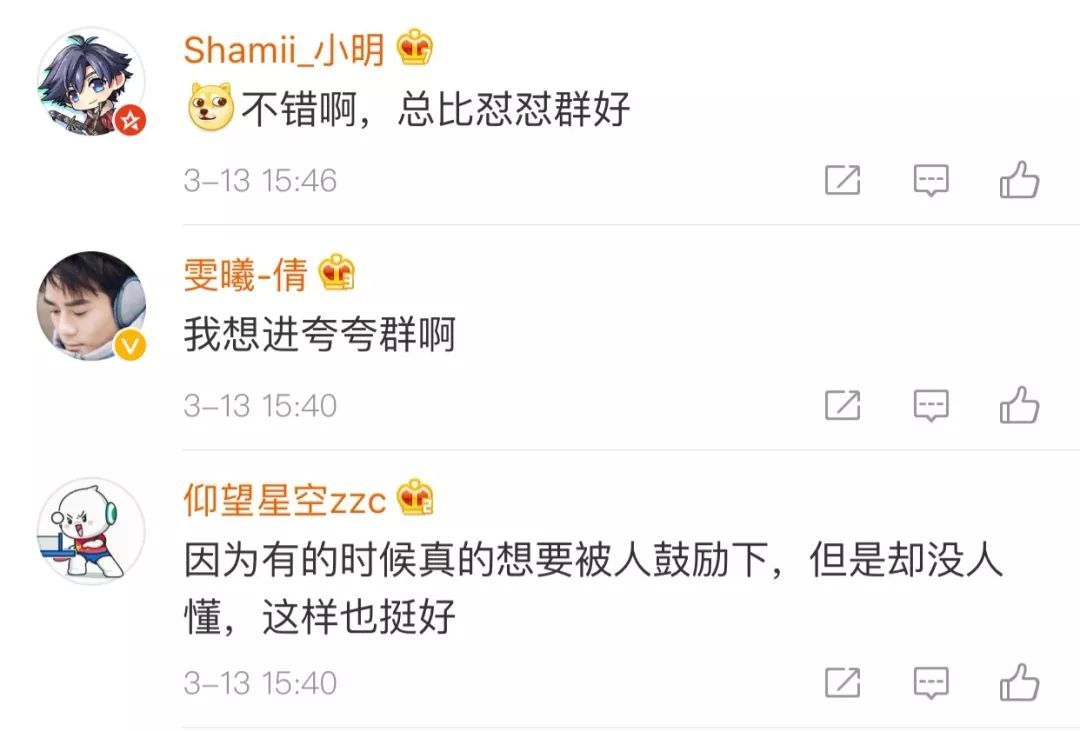Open the username link Shamii_小明
Image resolution: width=1080 pixels, height=731 pixels.
coord(284,48)
